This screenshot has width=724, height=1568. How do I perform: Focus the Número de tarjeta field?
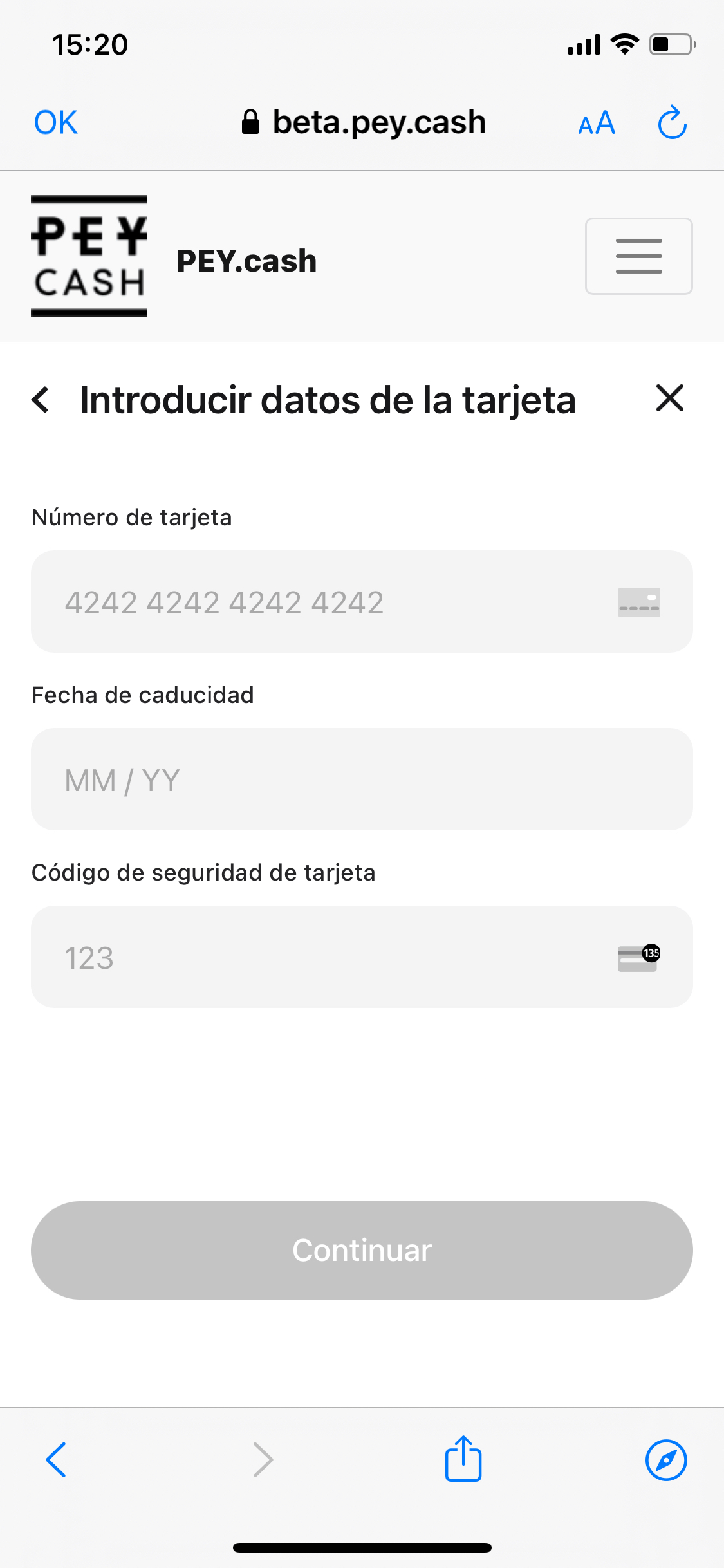(362, 602)
